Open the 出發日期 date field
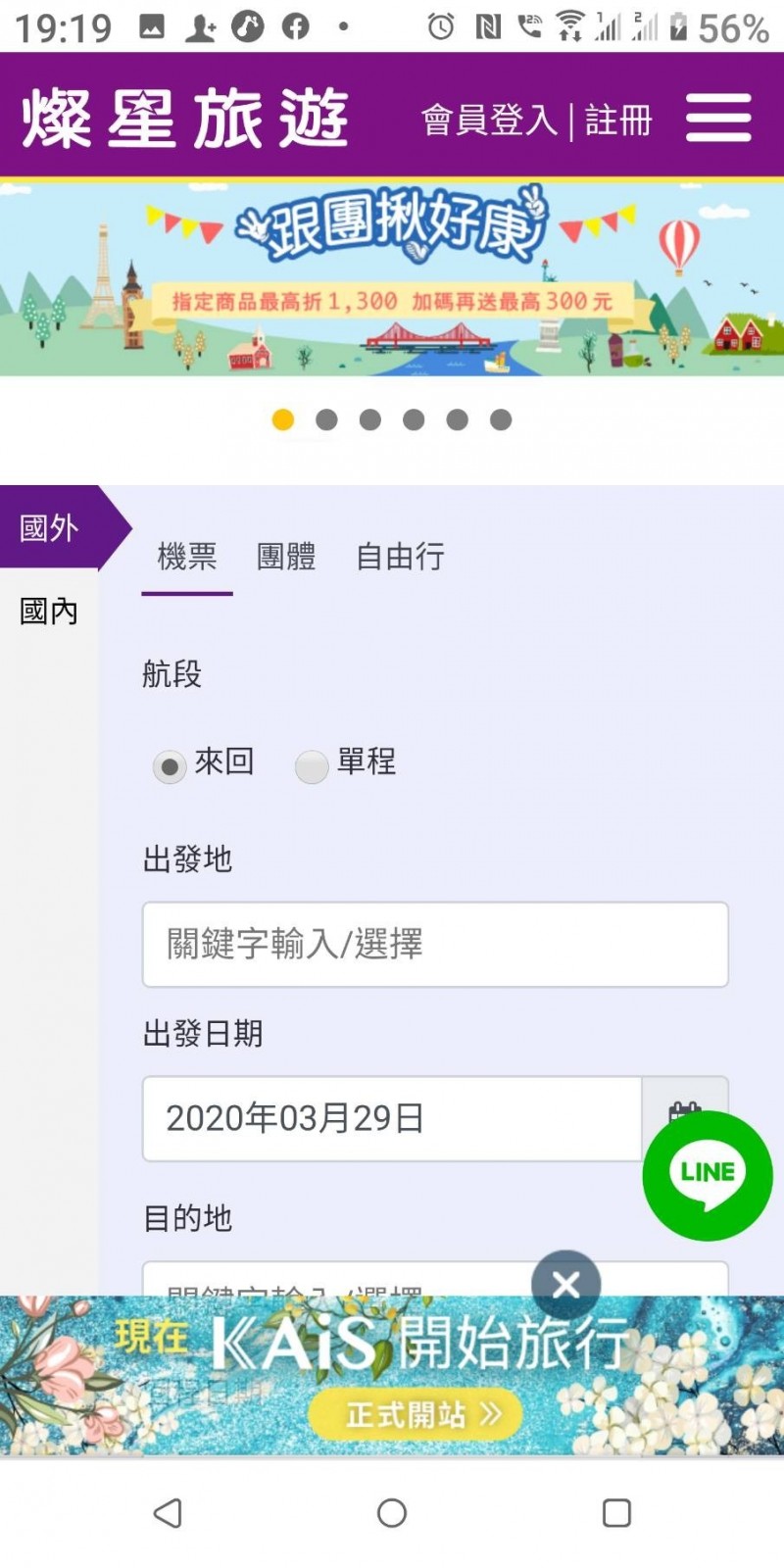 tap(392, 1118)
